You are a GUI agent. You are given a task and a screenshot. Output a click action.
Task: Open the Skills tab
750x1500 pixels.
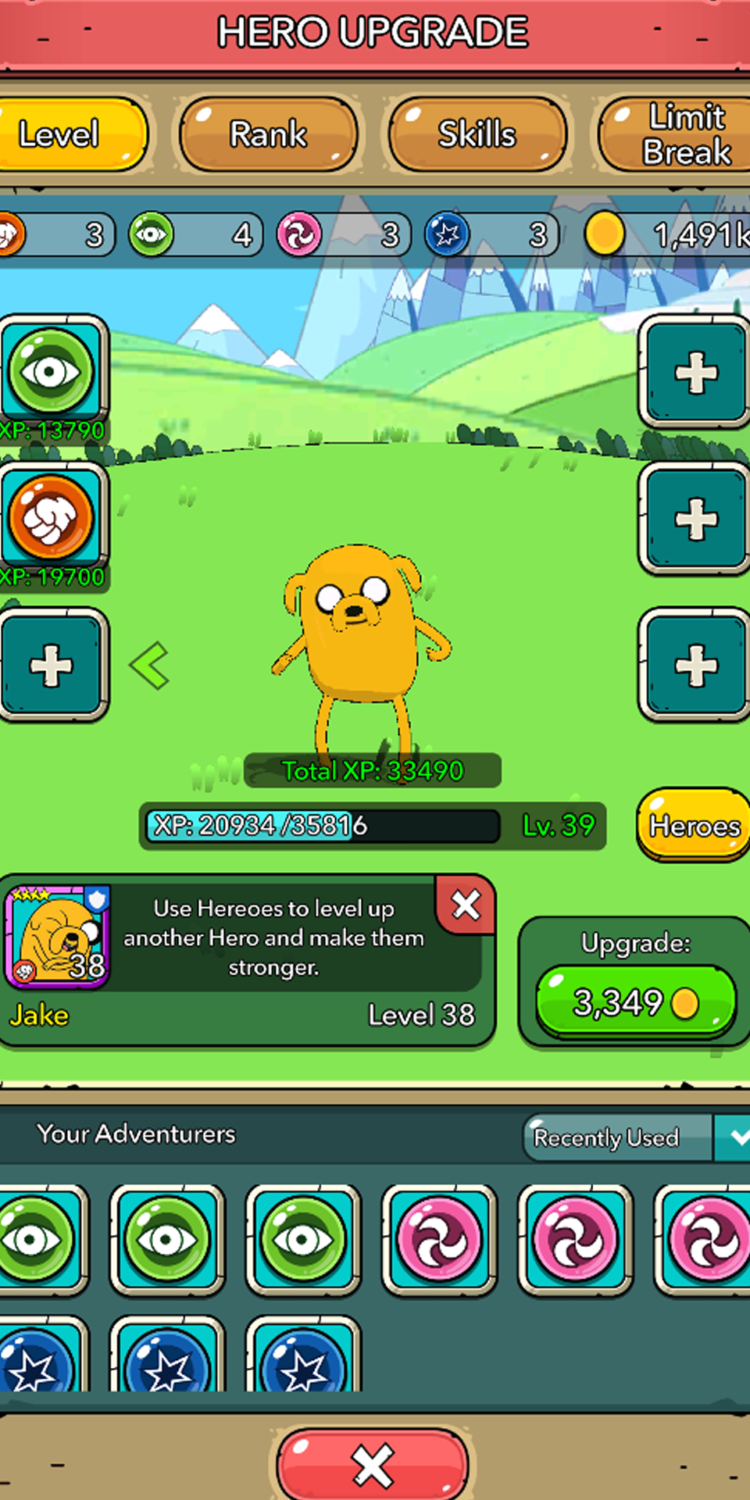coord(477,135)
